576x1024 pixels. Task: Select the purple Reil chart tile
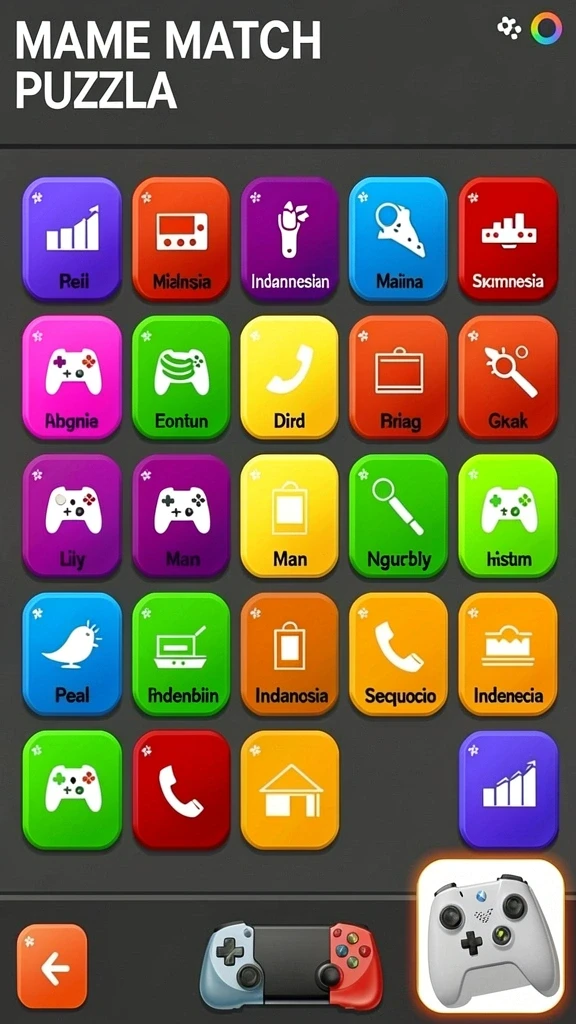coord(72,239)
